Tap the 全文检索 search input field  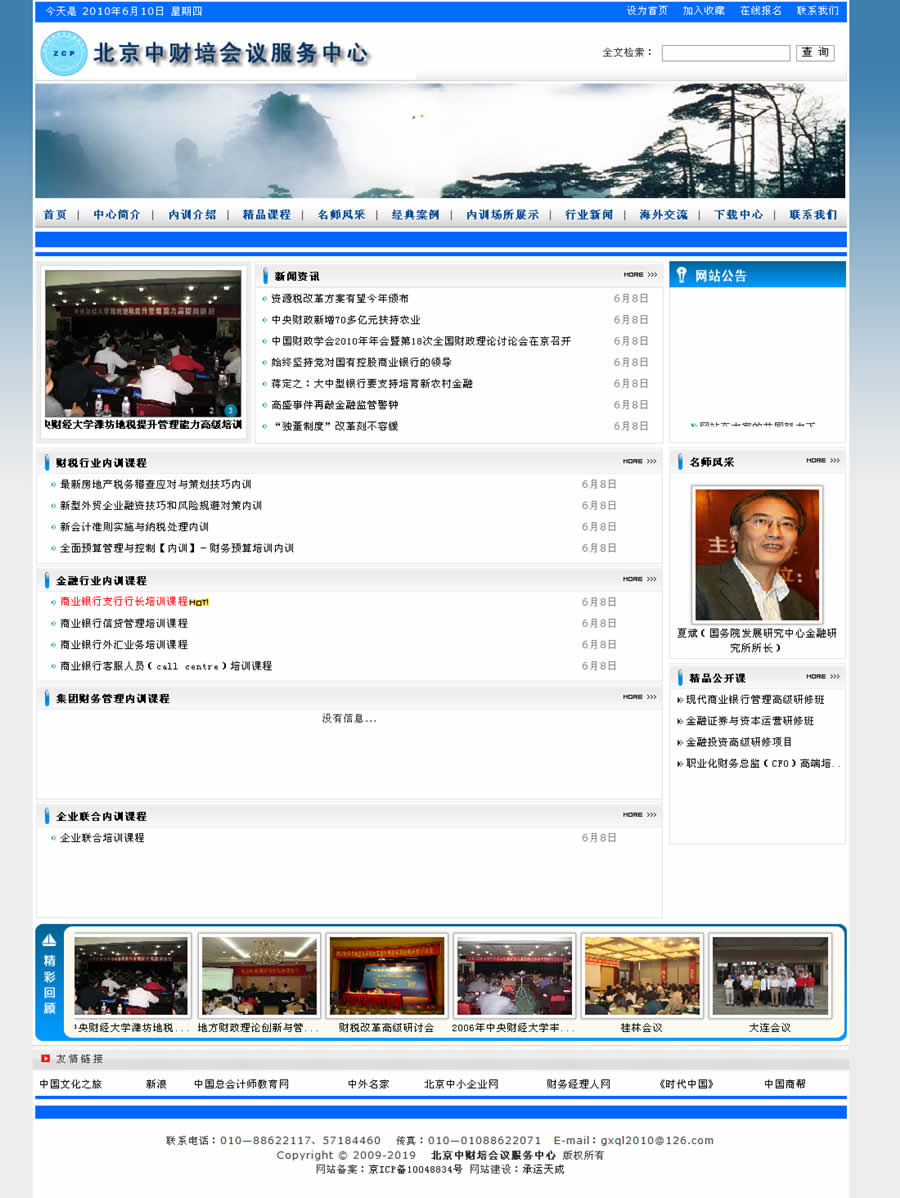726,53
